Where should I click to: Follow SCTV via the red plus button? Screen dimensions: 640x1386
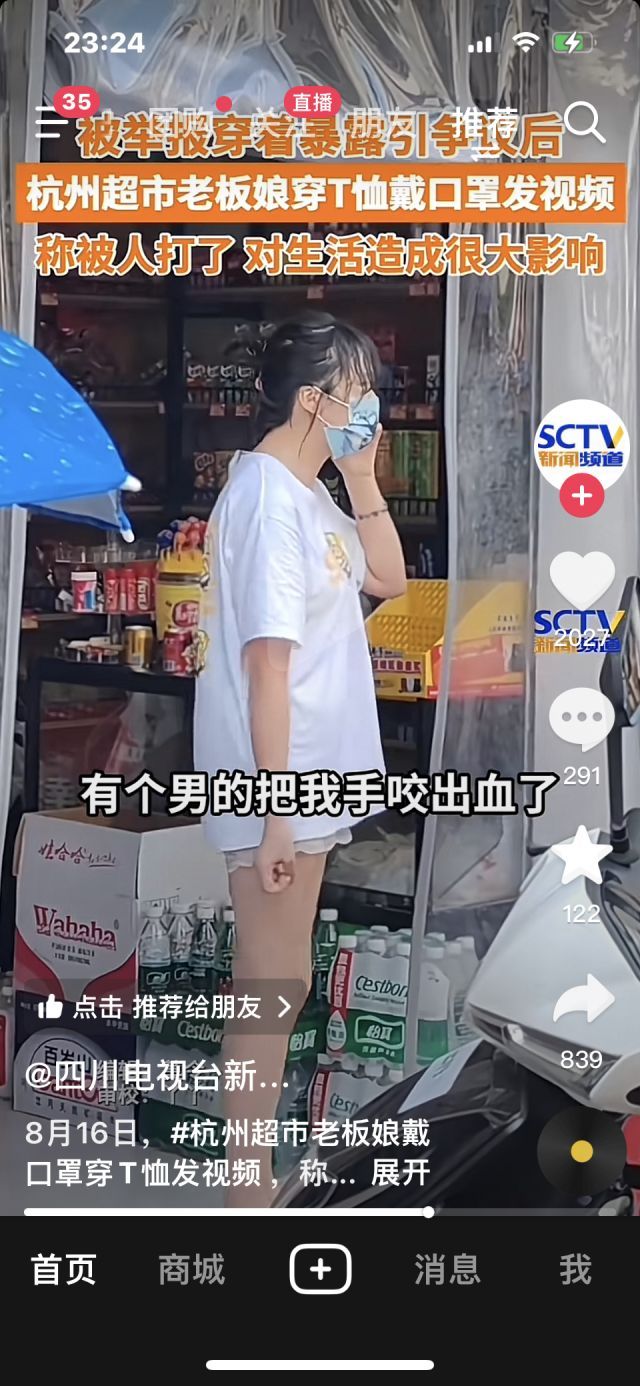click(x=582, y=496)
